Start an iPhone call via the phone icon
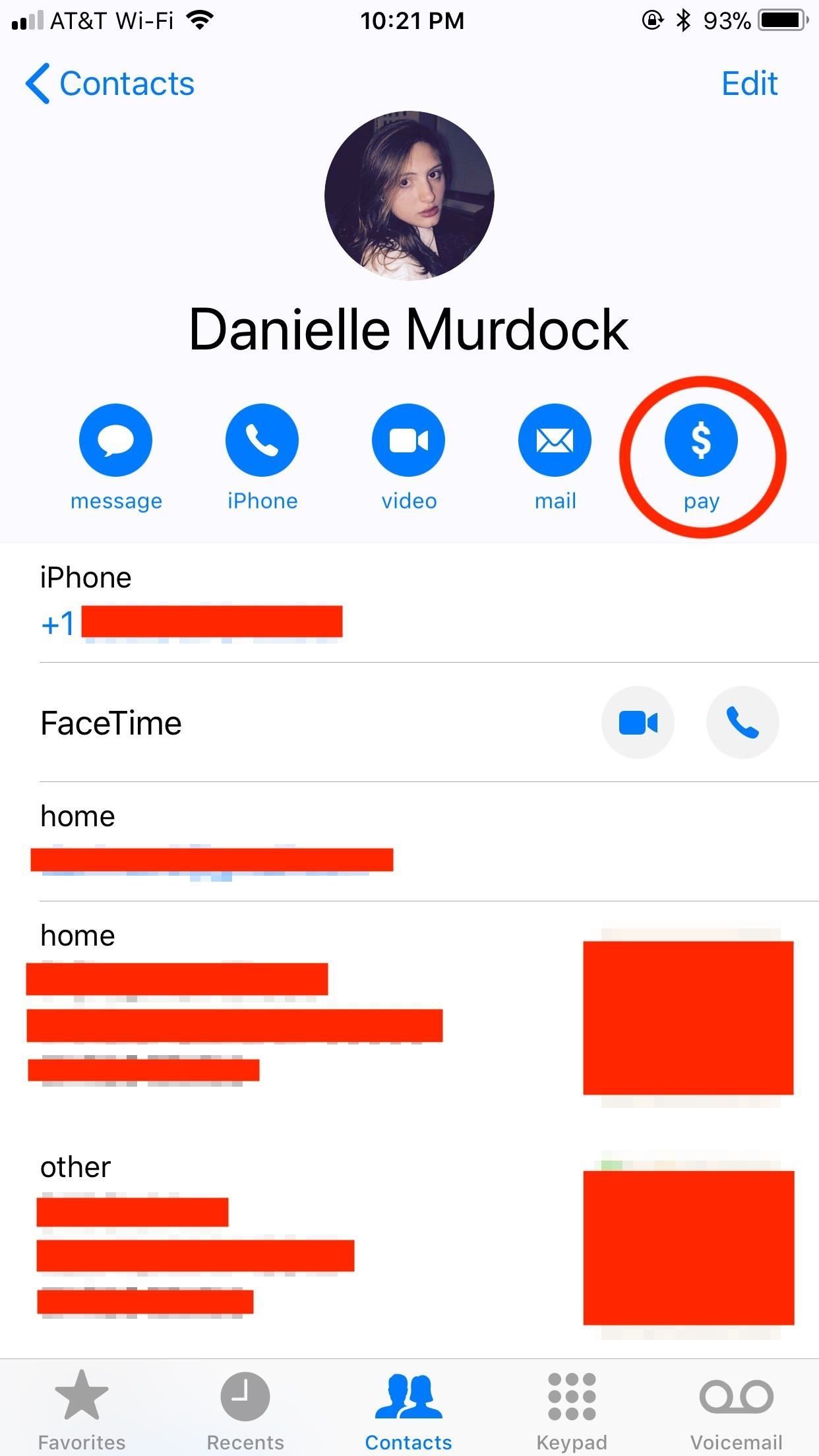The height and width of the screenshot is (1456, 819). coord(262,440)
